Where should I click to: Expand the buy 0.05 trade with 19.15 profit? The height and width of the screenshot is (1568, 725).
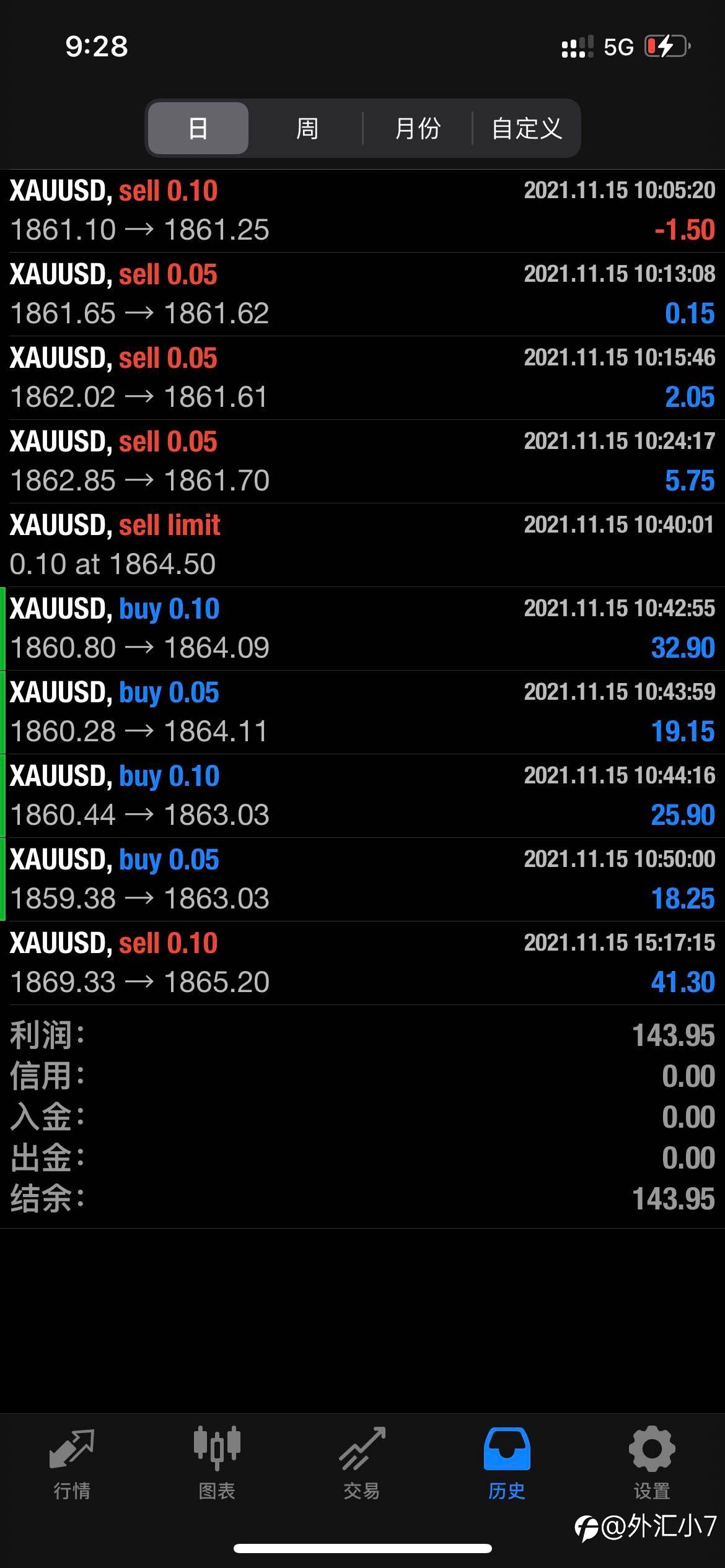click(x=362, y=712)
